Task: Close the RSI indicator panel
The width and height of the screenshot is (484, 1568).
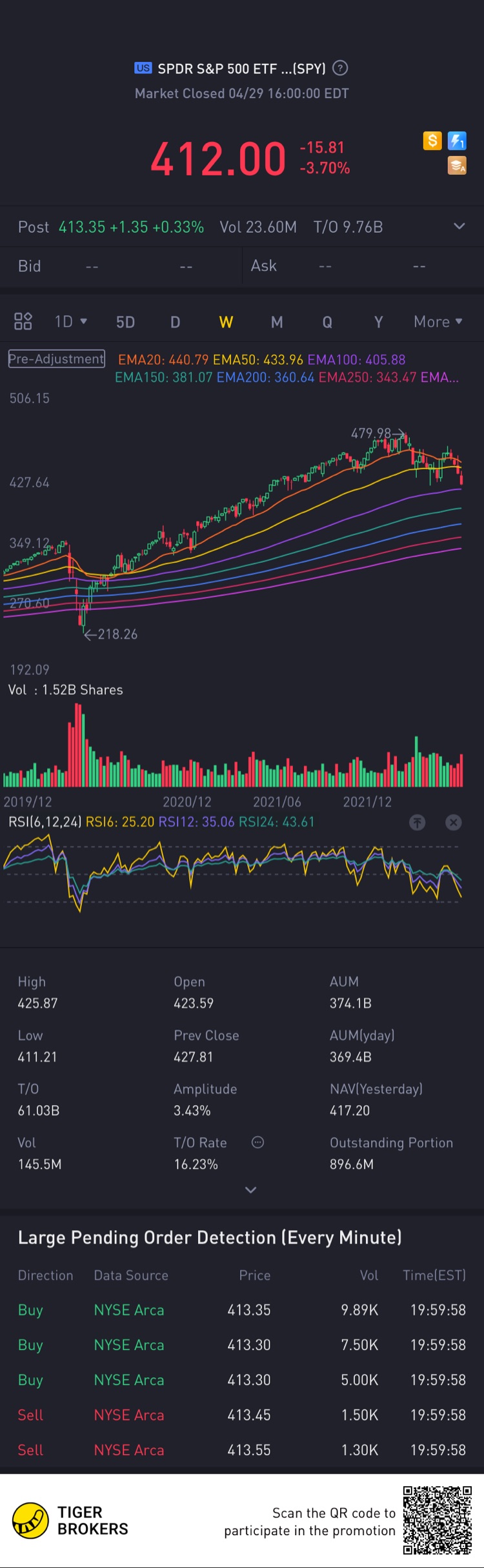Action: (x=454, y=822)
